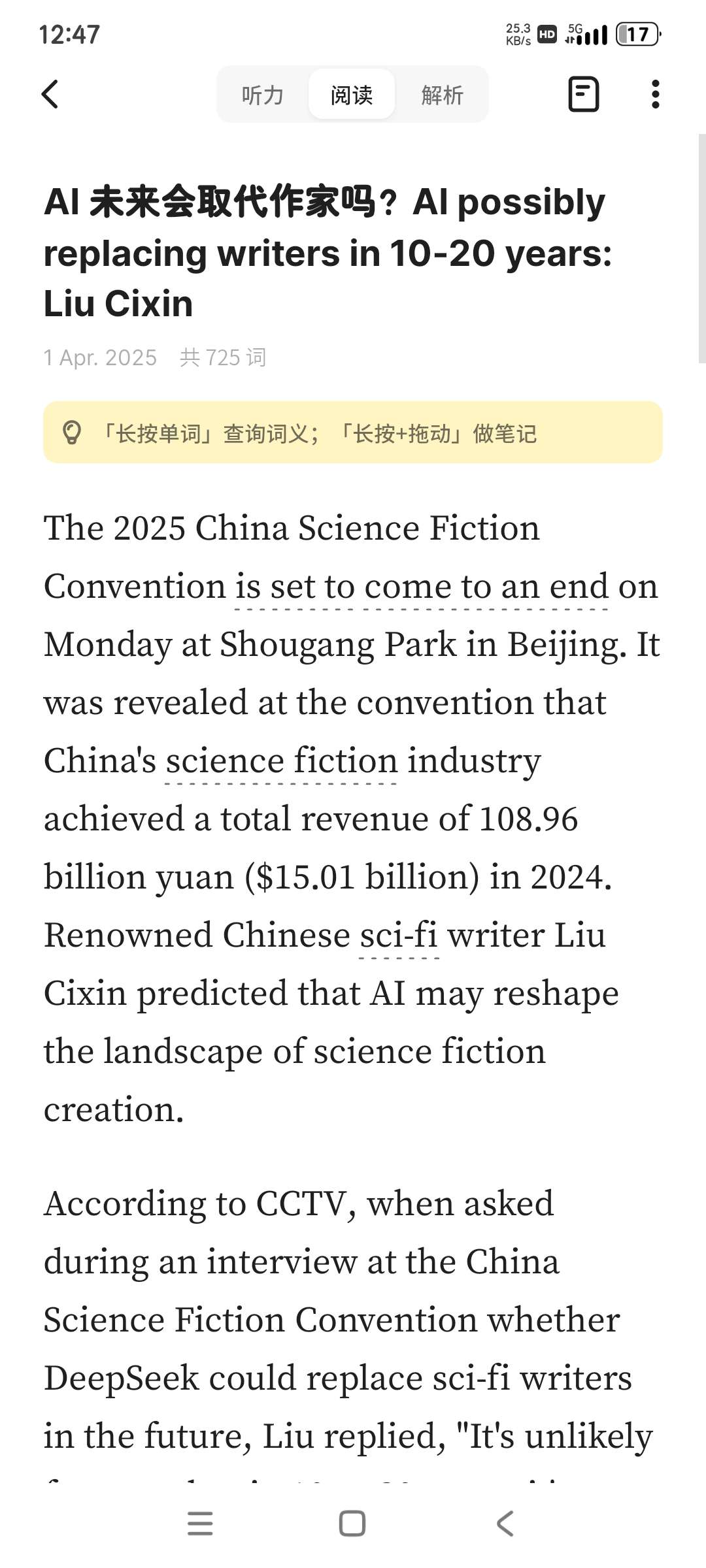
Task: Switch to the 解析 tab
Action: coord(442,95)
